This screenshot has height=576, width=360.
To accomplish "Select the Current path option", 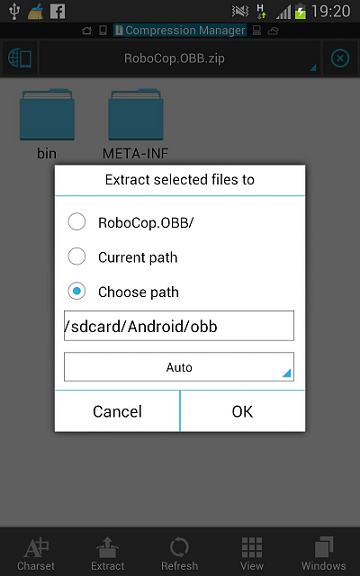I will [77, 256].
